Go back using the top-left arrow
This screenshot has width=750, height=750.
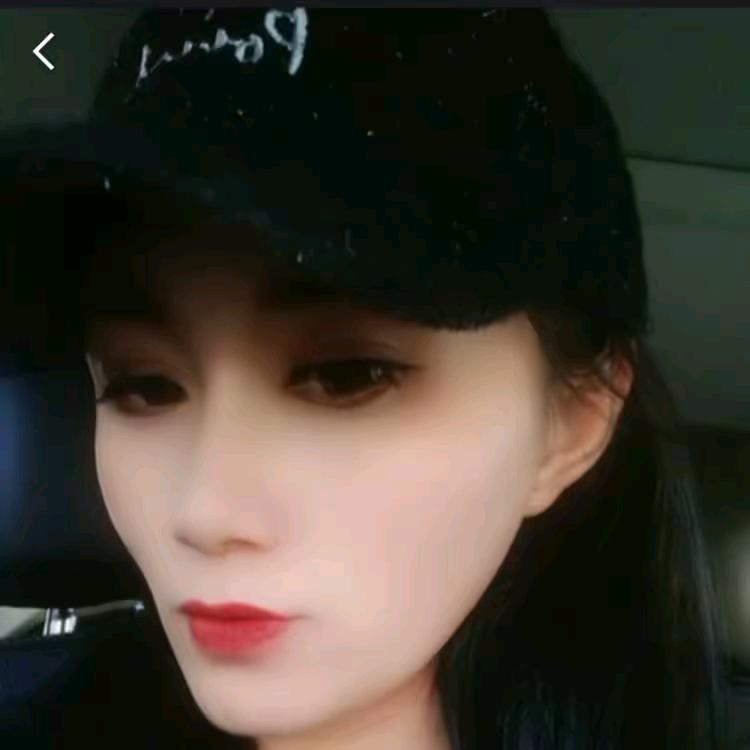click(x=43, y=51)
